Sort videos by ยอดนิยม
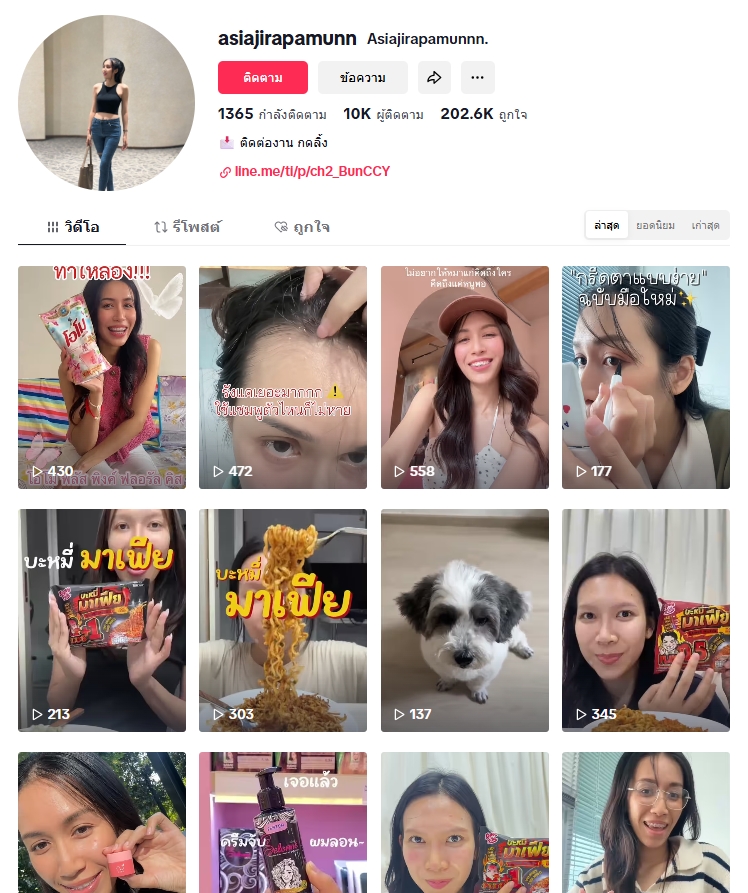 (x=655, y=226)
